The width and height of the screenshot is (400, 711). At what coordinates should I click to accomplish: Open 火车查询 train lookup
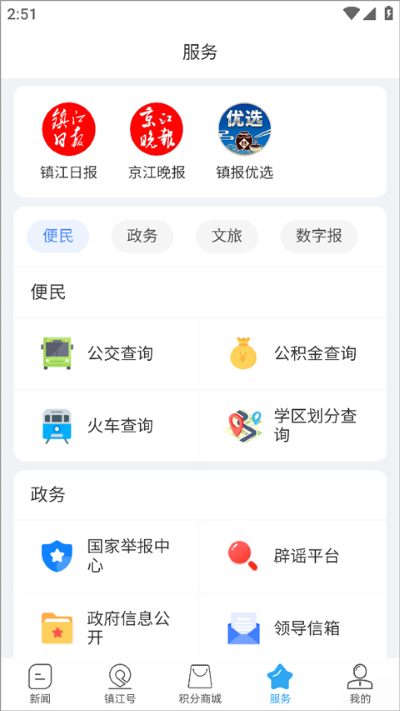point(107,426)
